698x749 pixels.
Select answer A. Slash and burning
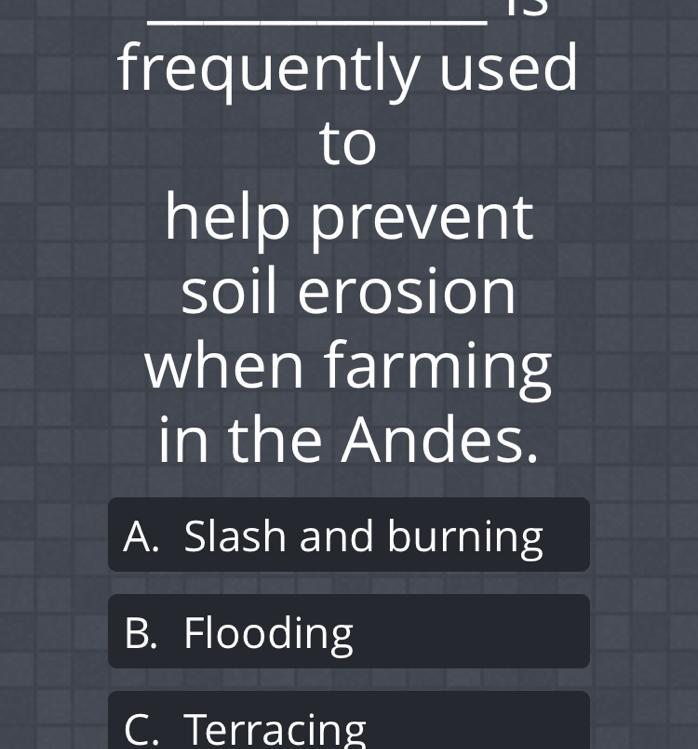pos(349,535)
